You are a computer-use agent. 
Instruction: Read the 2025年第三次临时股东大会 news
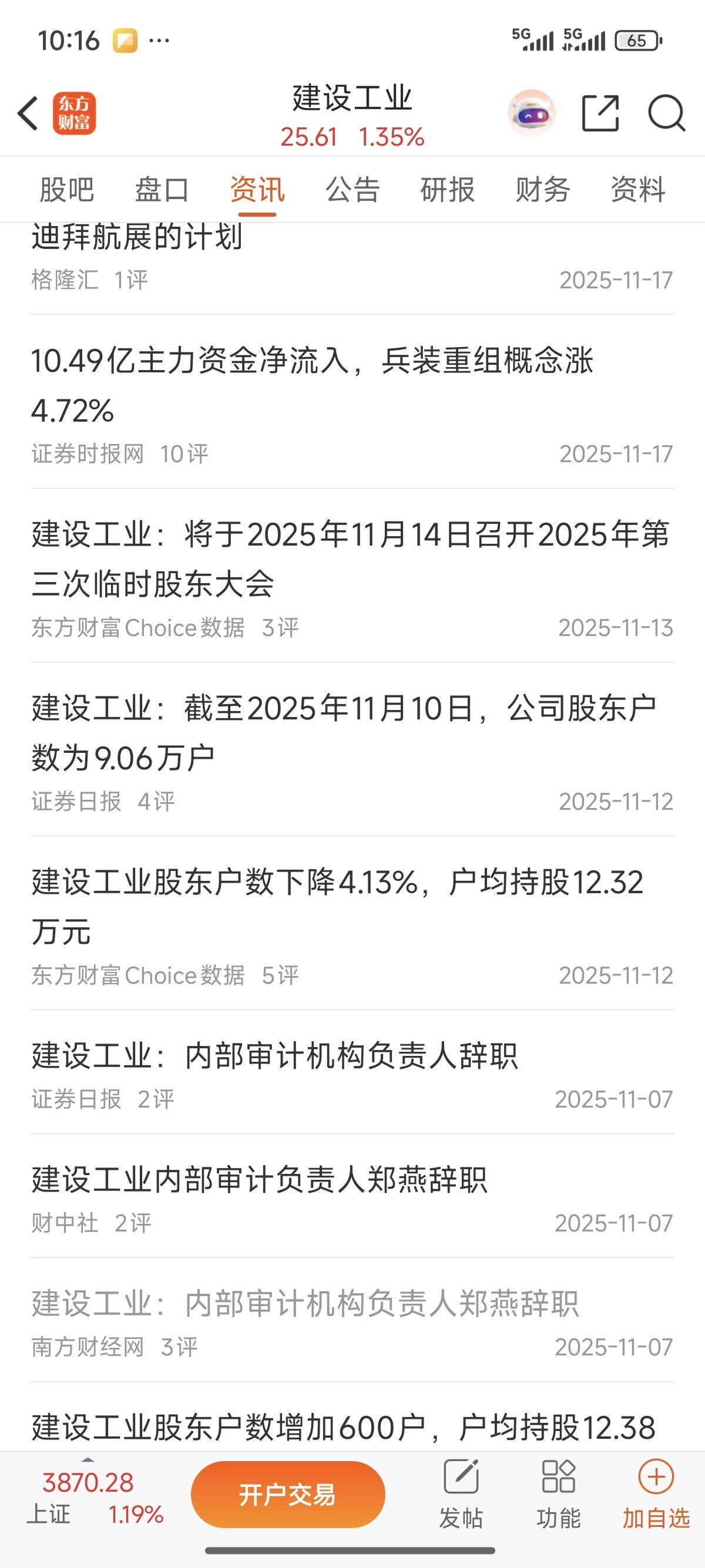tap(350, 558)
